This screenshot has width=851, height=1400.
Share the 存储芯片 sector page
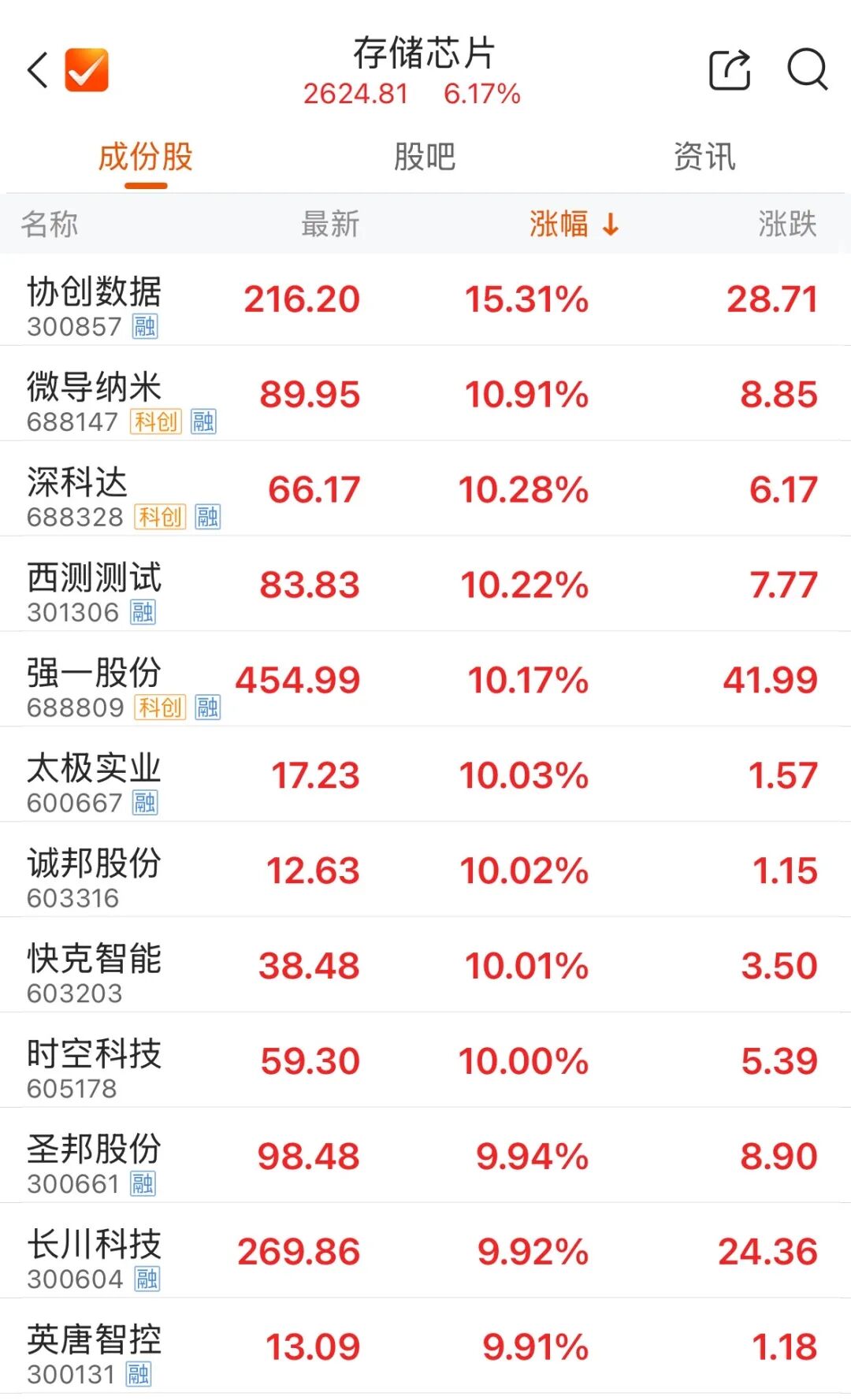point(730,70)
